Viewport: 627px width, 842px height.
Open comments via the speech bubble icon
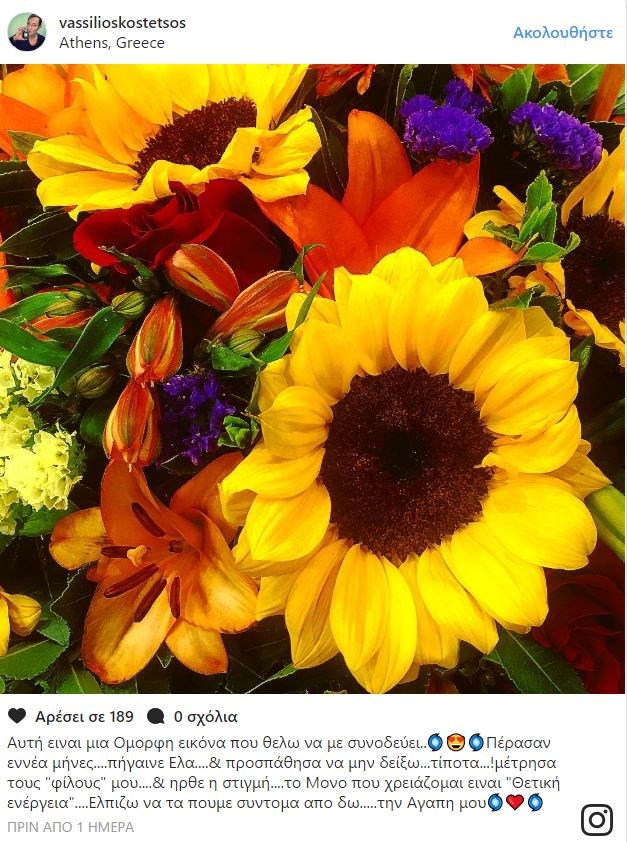(155, 716)
